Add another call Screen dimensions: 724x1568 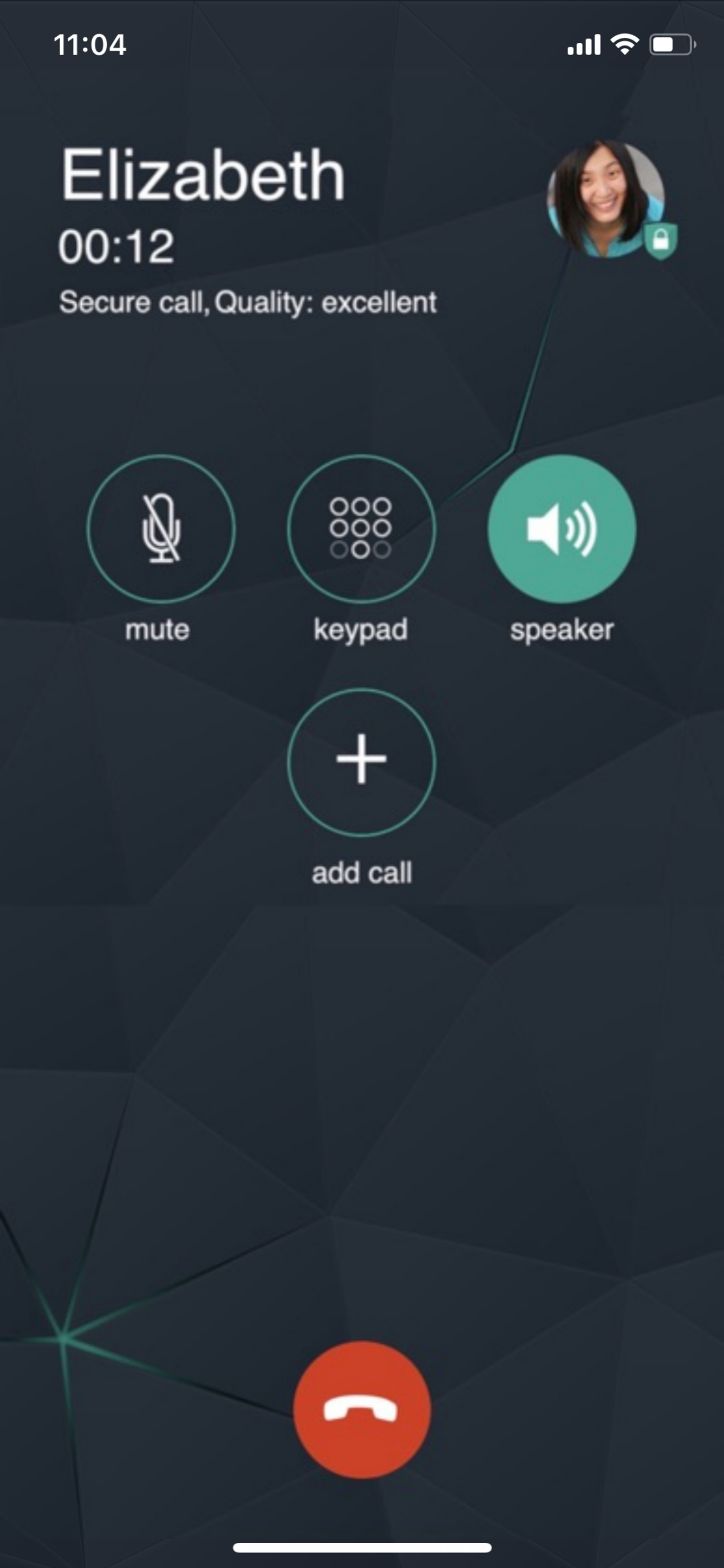(x=361, y=762)
